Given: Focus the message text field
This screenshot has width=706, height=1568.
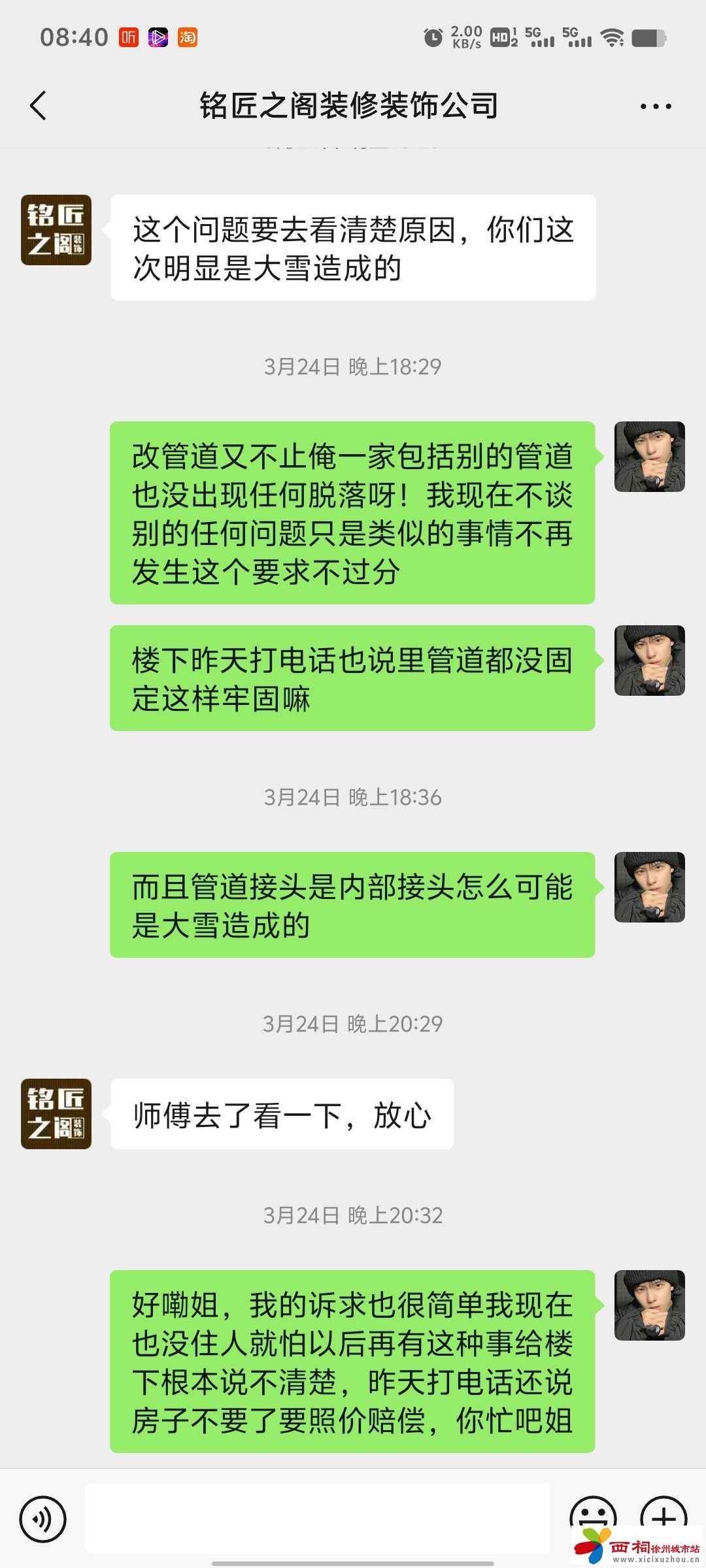Looking at the screenshot, I should coord(318,1518).
